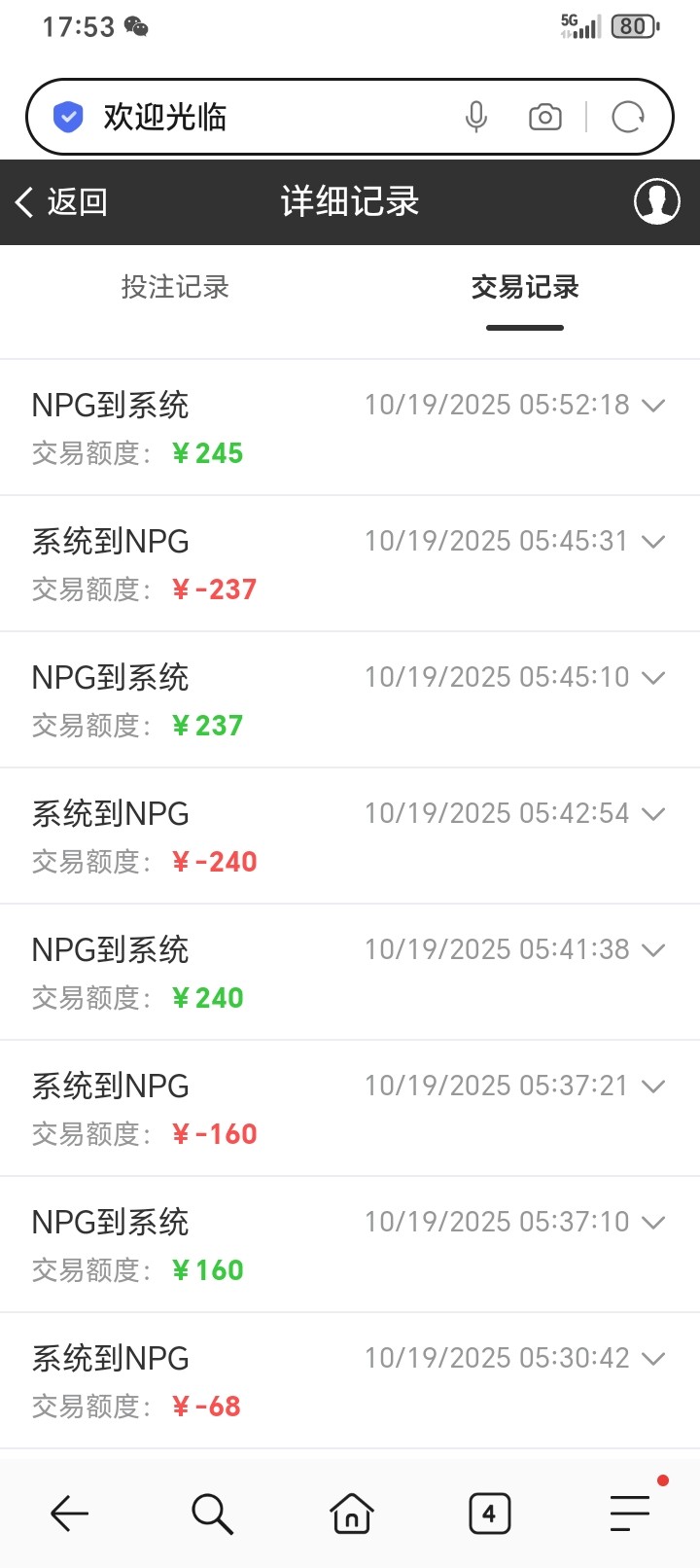
Task: Expand the 05:37:21 transaction record
Action: (x=653, y=1086)
